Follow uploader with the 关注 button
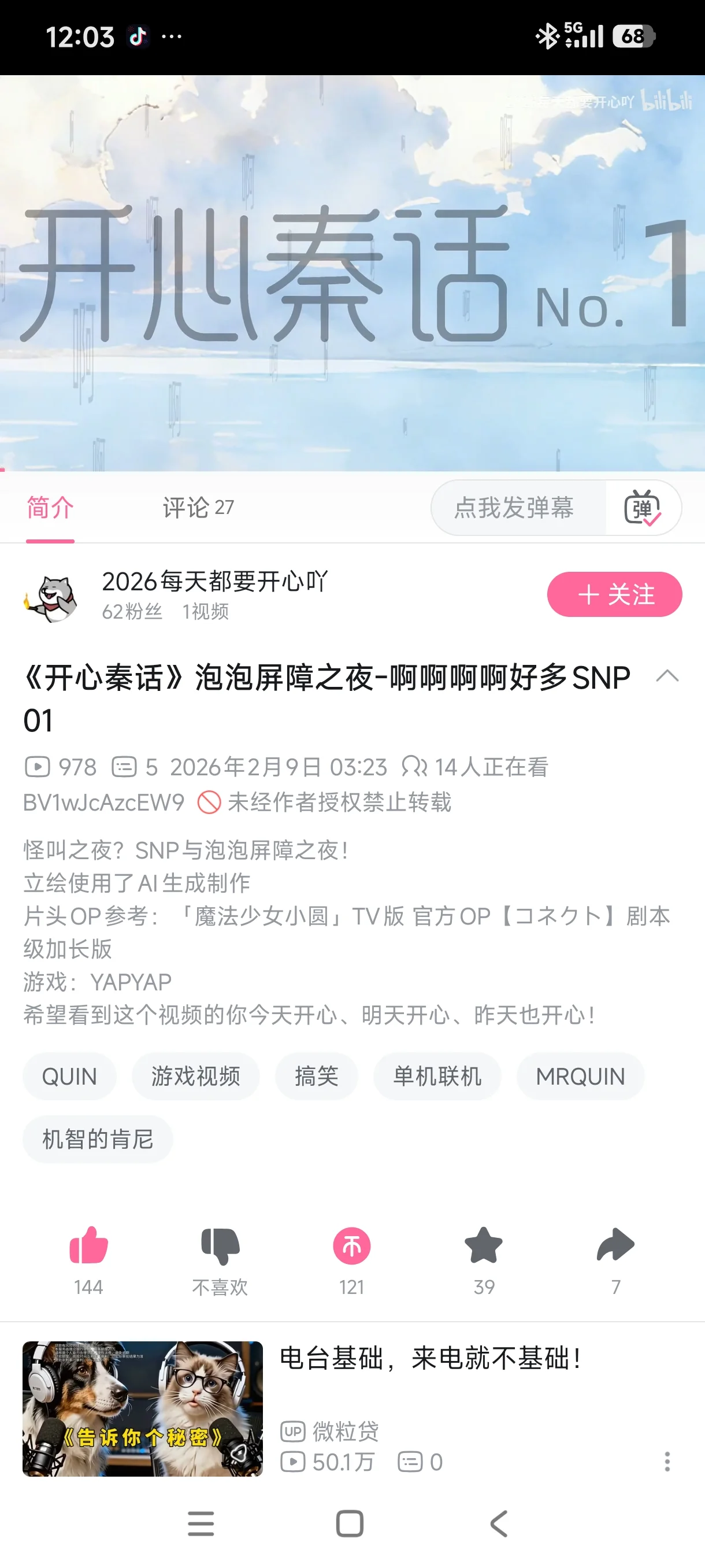 (x=614, y=594)
